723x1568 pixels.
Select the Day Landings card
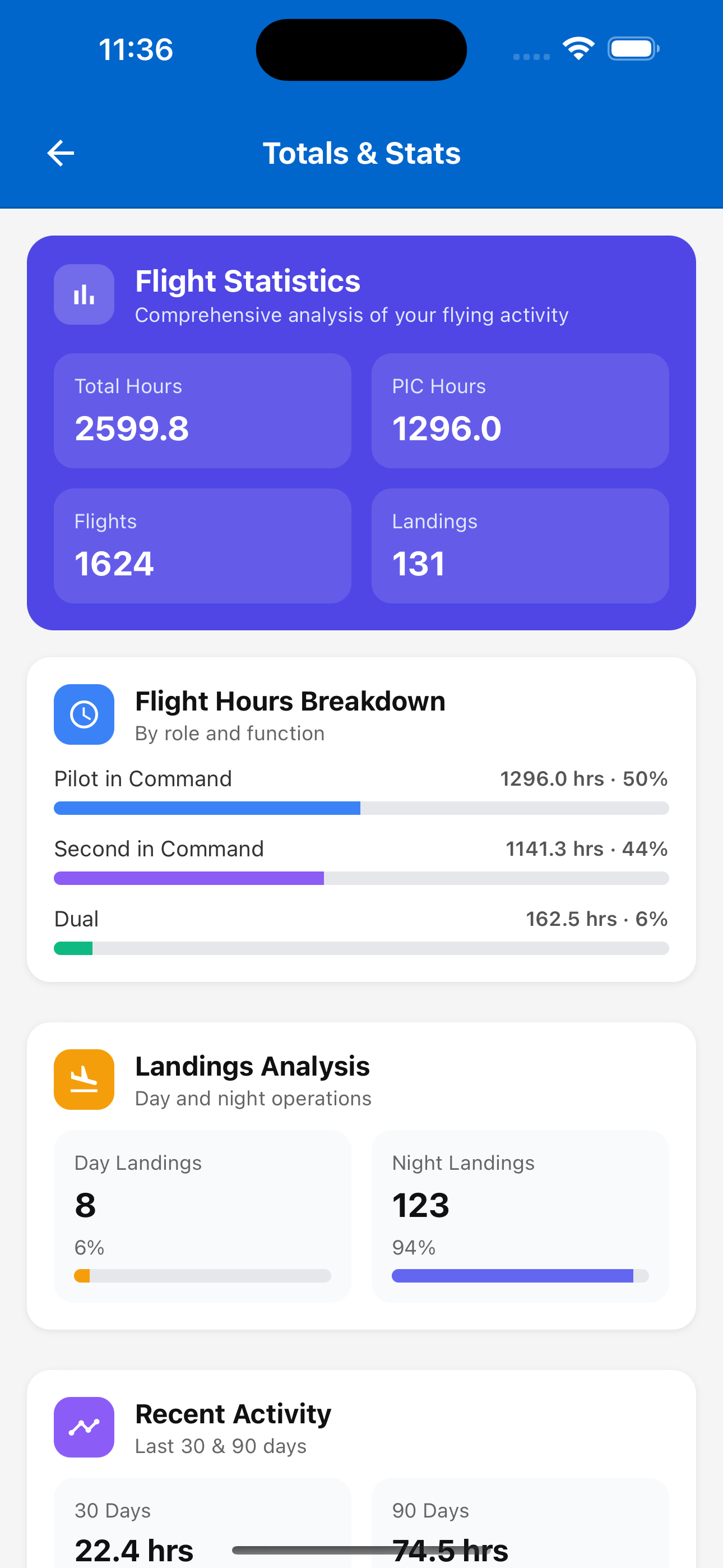click(202, 1214)
